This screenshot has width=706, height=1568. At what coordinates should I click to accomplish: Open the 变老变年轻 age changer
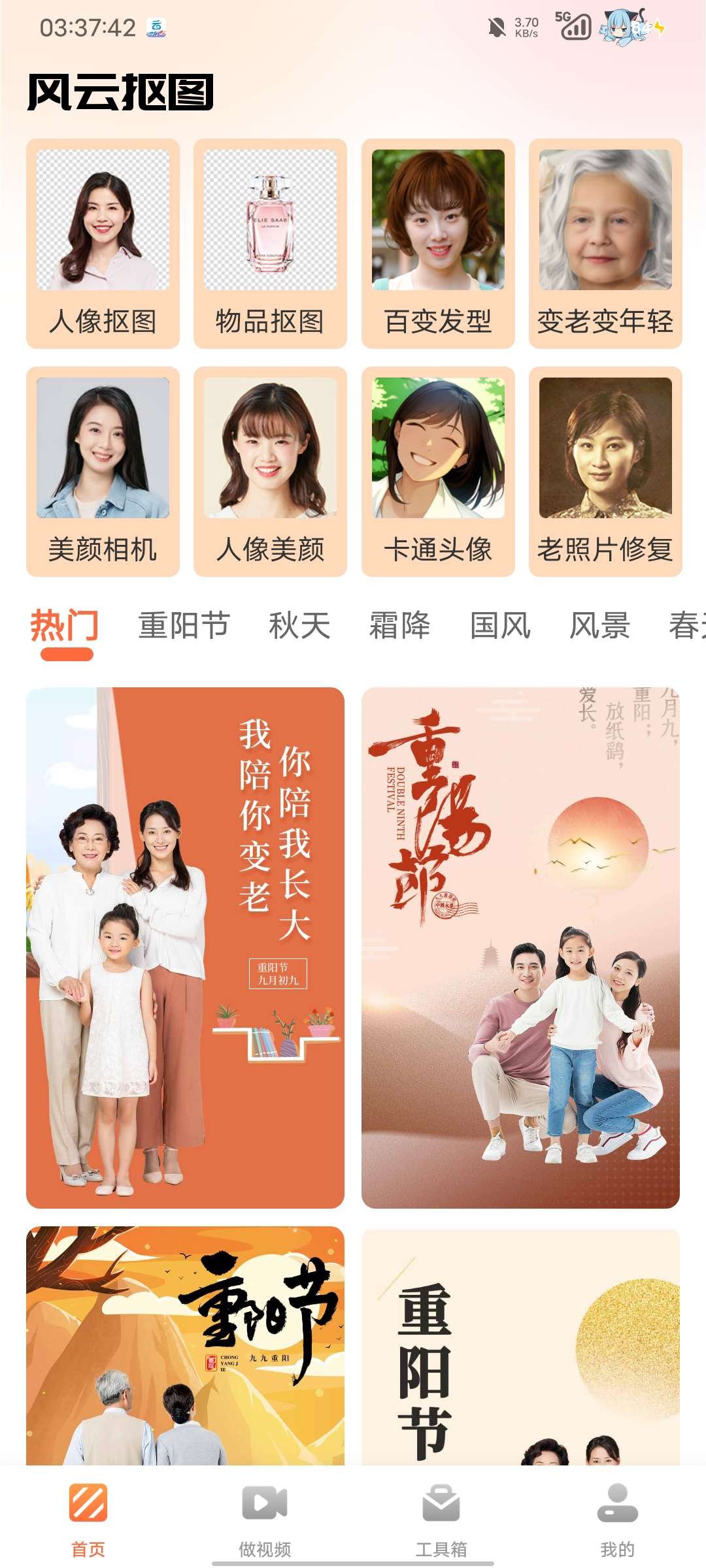[x=605, y=243]
